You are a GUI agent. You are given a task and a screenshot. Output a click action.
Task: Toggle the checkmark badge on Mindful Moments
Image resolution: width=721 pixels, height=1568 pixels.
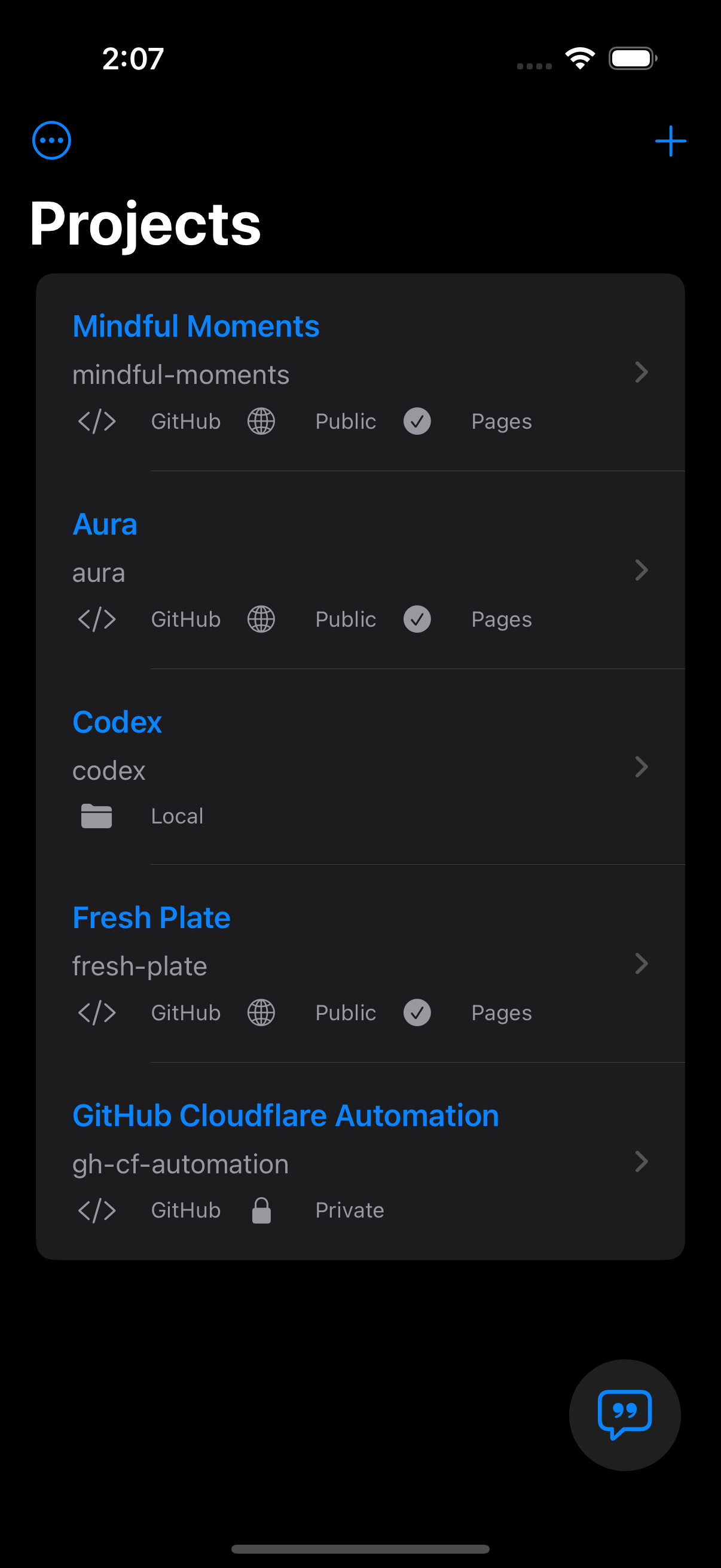417,420
